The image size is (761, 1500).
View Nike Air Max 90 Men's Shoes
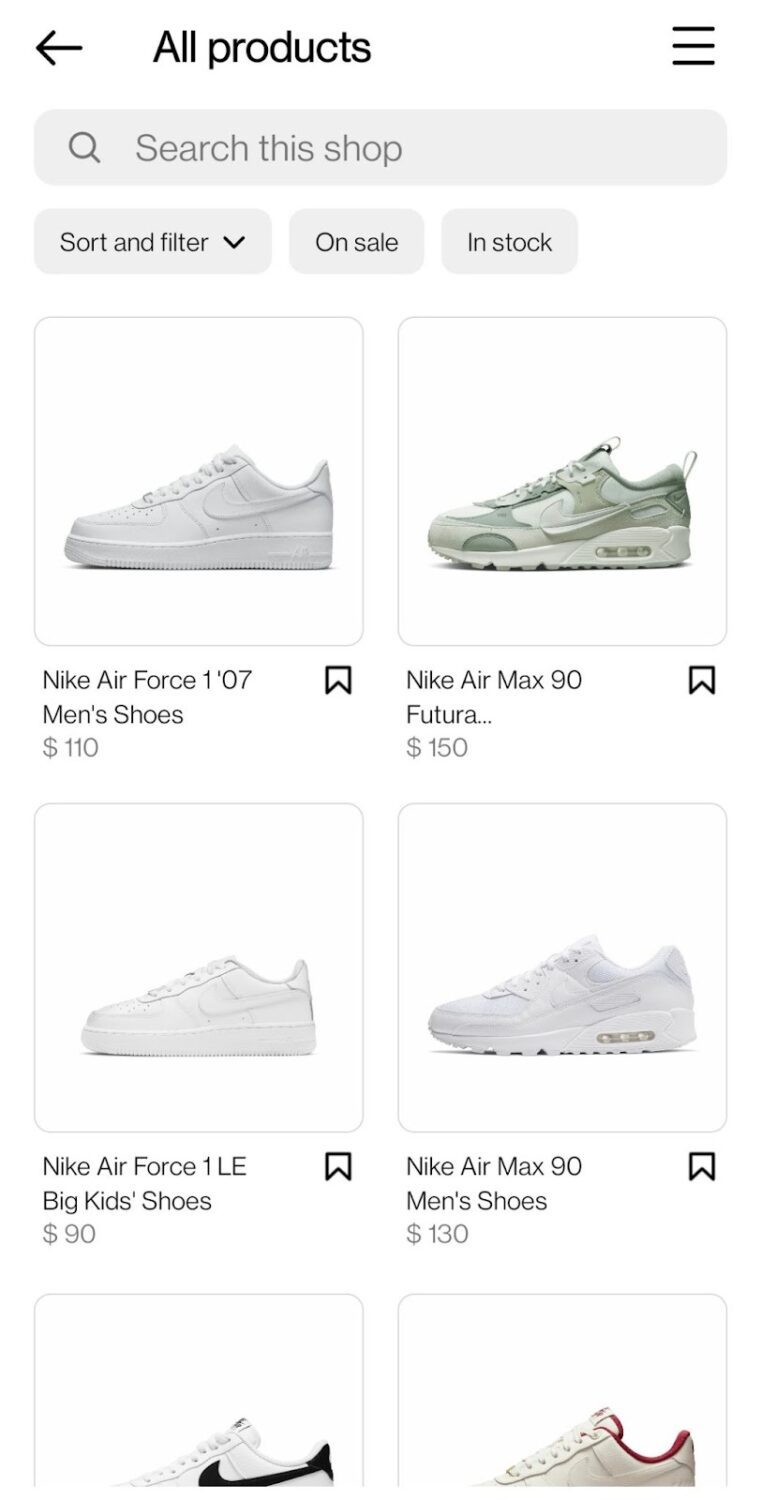coord(562,968)
